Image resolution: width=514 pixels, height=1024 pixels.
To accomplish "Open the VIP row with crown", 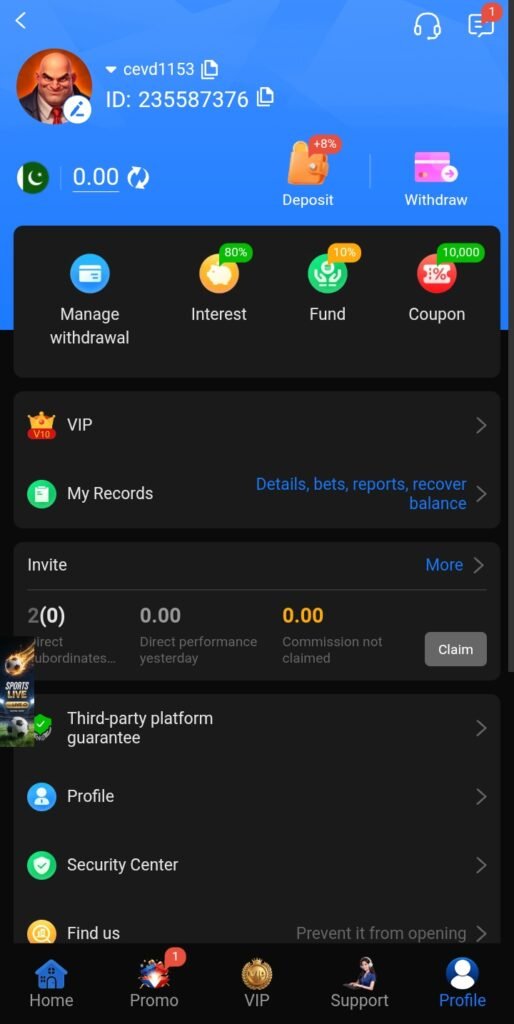I will 257,425.
